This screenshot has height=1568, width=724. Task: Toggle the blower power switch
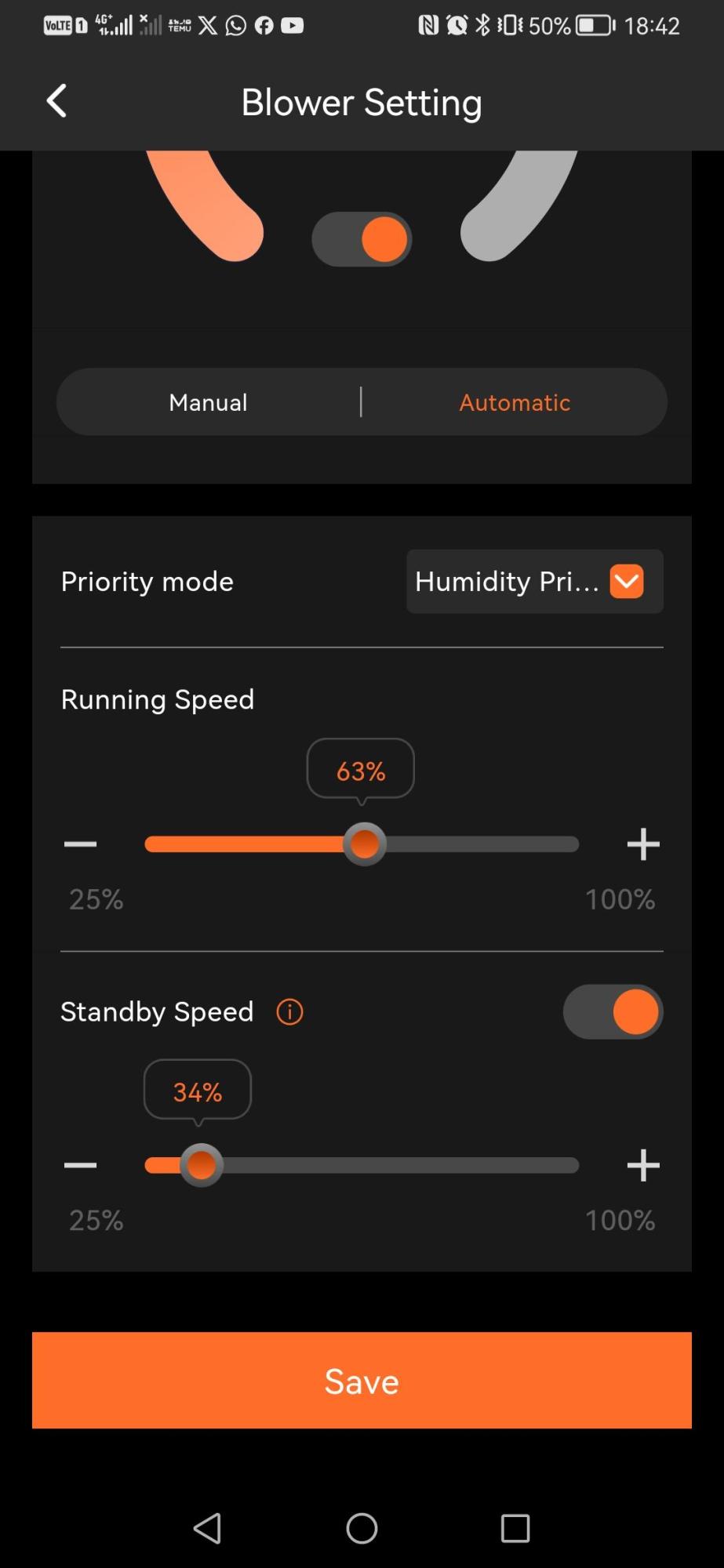point(362,239)
